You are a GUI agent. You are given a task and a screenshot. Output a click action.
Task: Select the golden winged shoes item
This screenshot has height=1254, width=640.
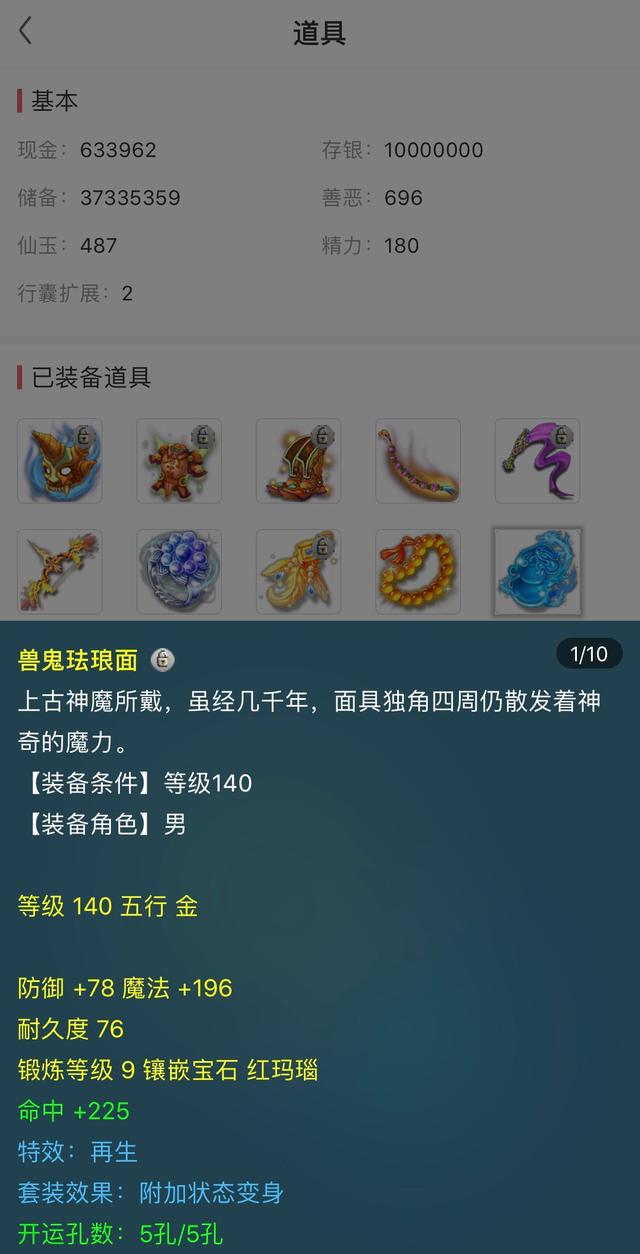coord(298,572)
